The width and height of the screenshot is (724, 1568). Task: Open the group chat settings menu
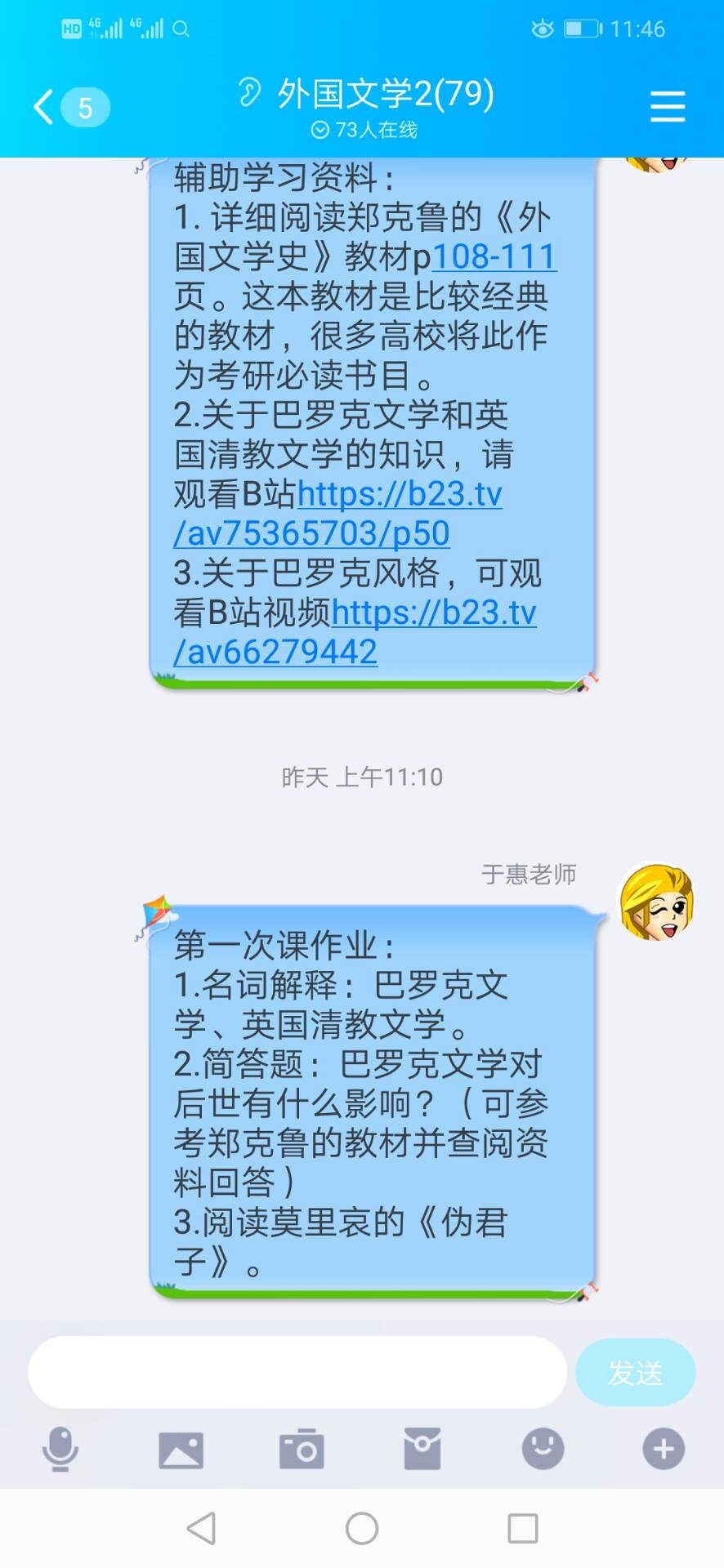tap(667, 107)
